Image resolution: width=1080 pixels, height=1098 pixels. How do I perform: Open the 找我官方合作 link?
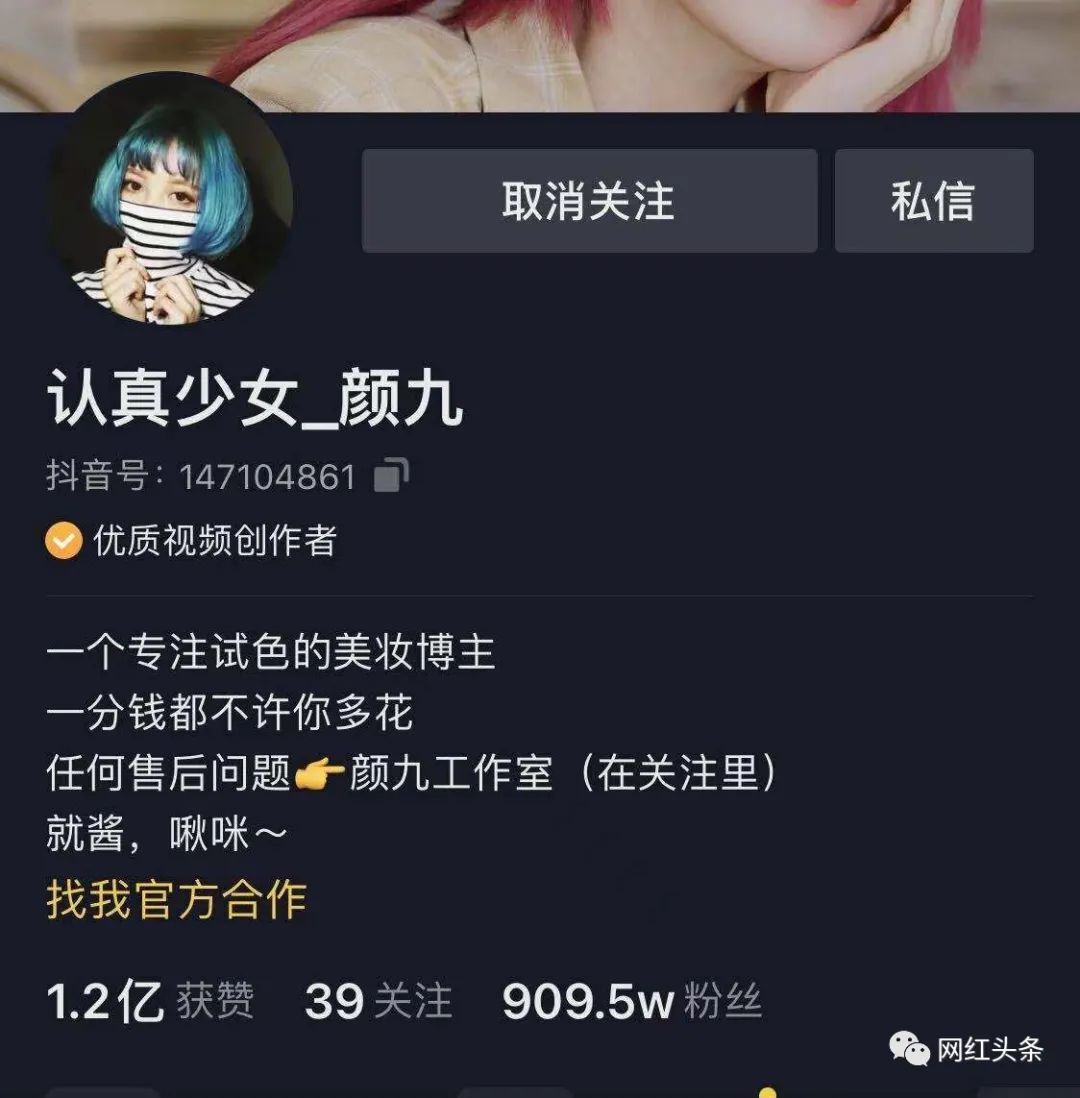(176, 899)
